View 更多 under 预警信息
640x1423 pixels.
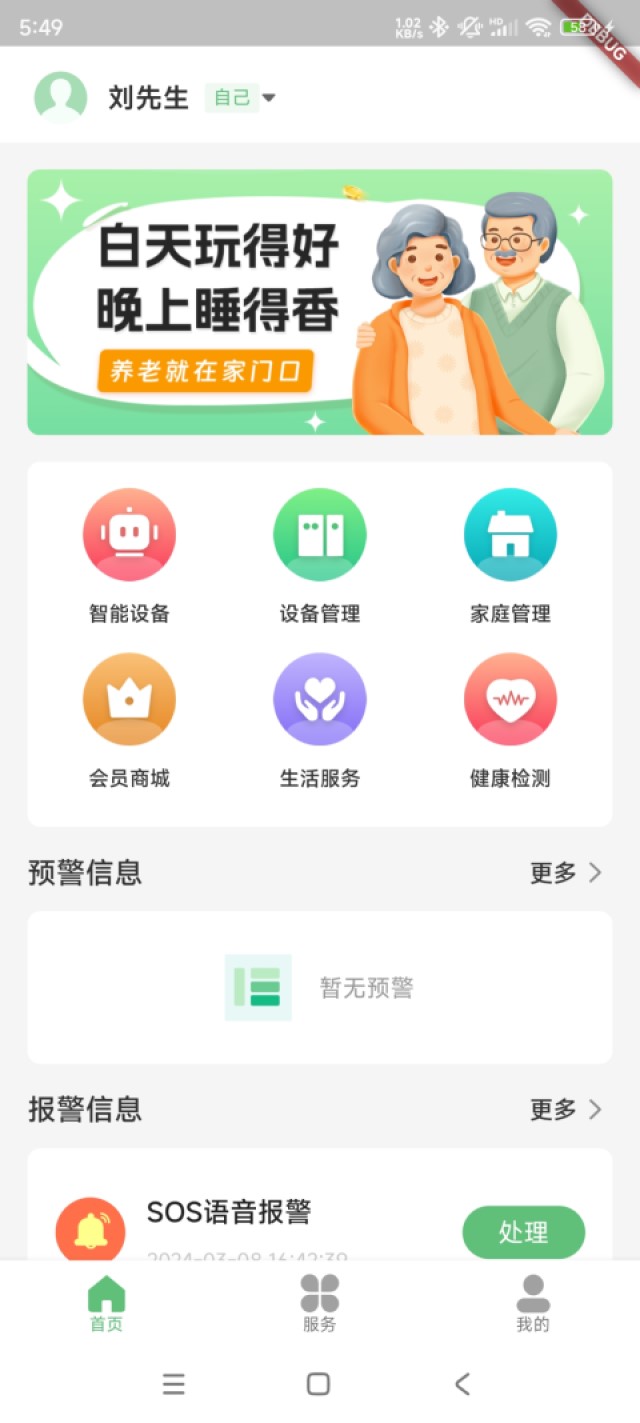coord(566,873)
